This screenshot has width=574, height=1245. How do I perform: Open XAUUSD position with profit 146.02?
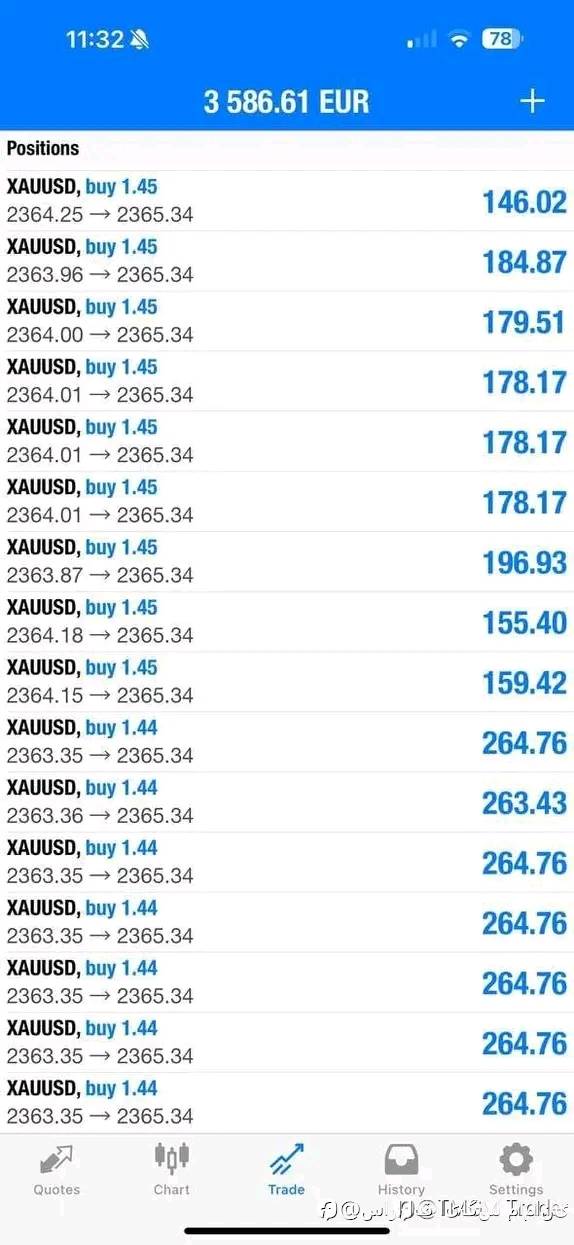(287, 201)
